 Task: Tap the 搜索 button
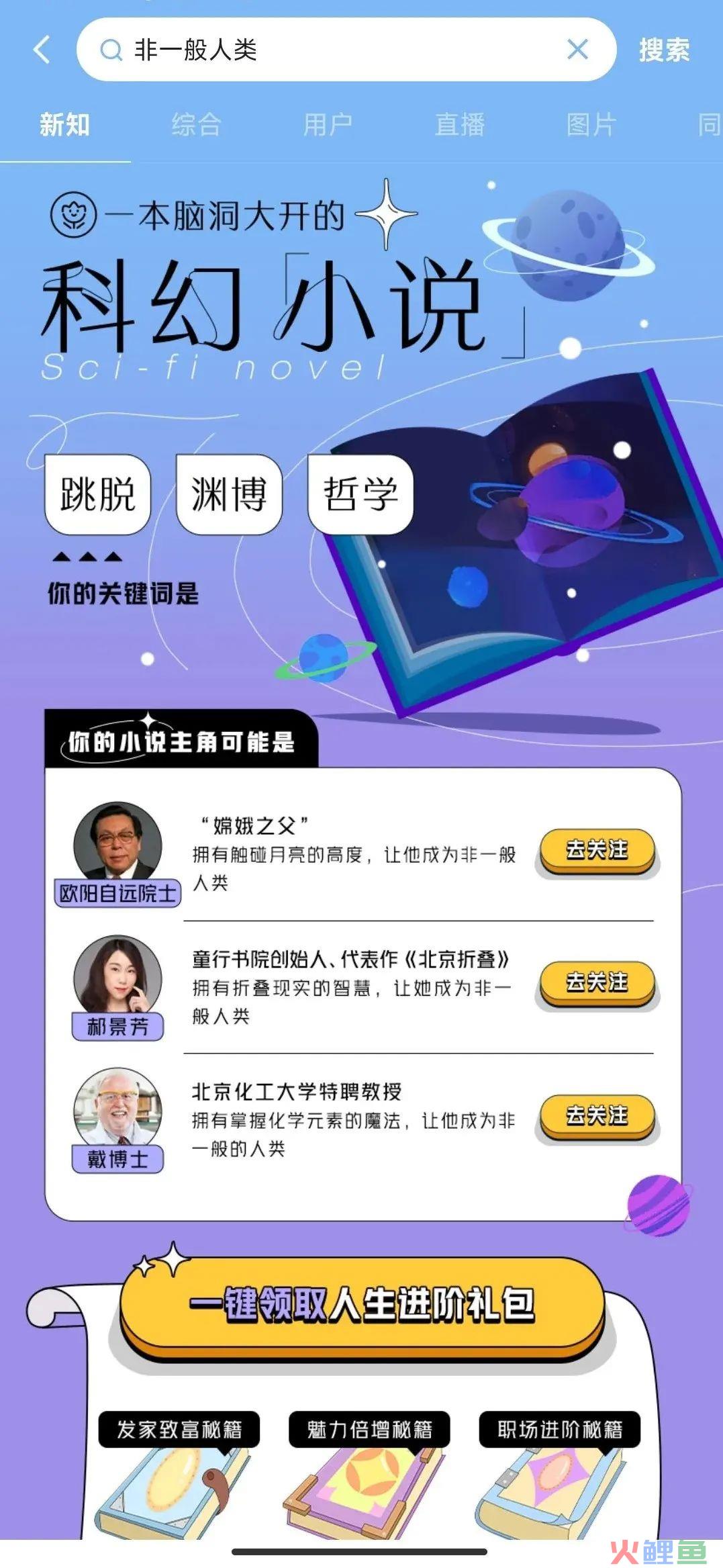click(664, 50)
